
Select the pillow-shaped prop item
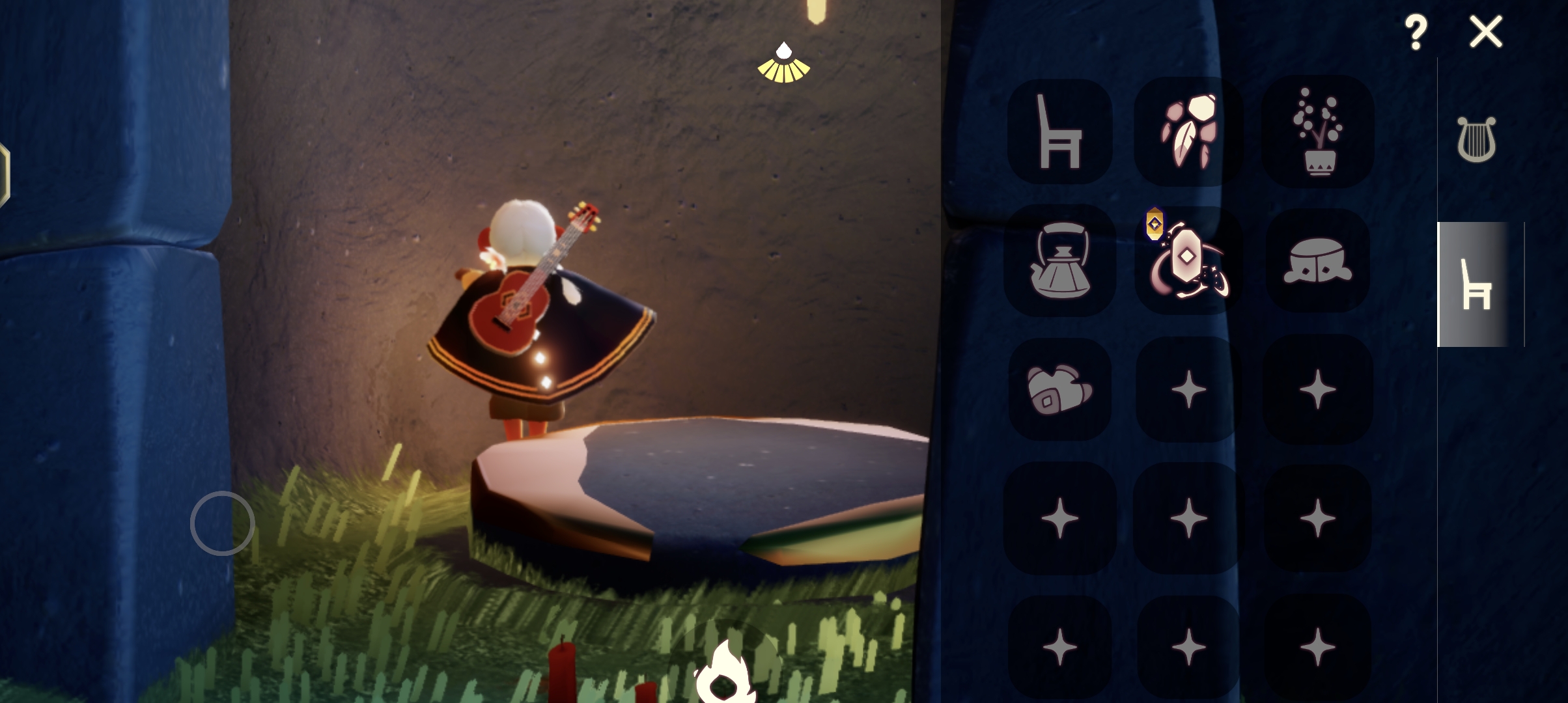1059,389
